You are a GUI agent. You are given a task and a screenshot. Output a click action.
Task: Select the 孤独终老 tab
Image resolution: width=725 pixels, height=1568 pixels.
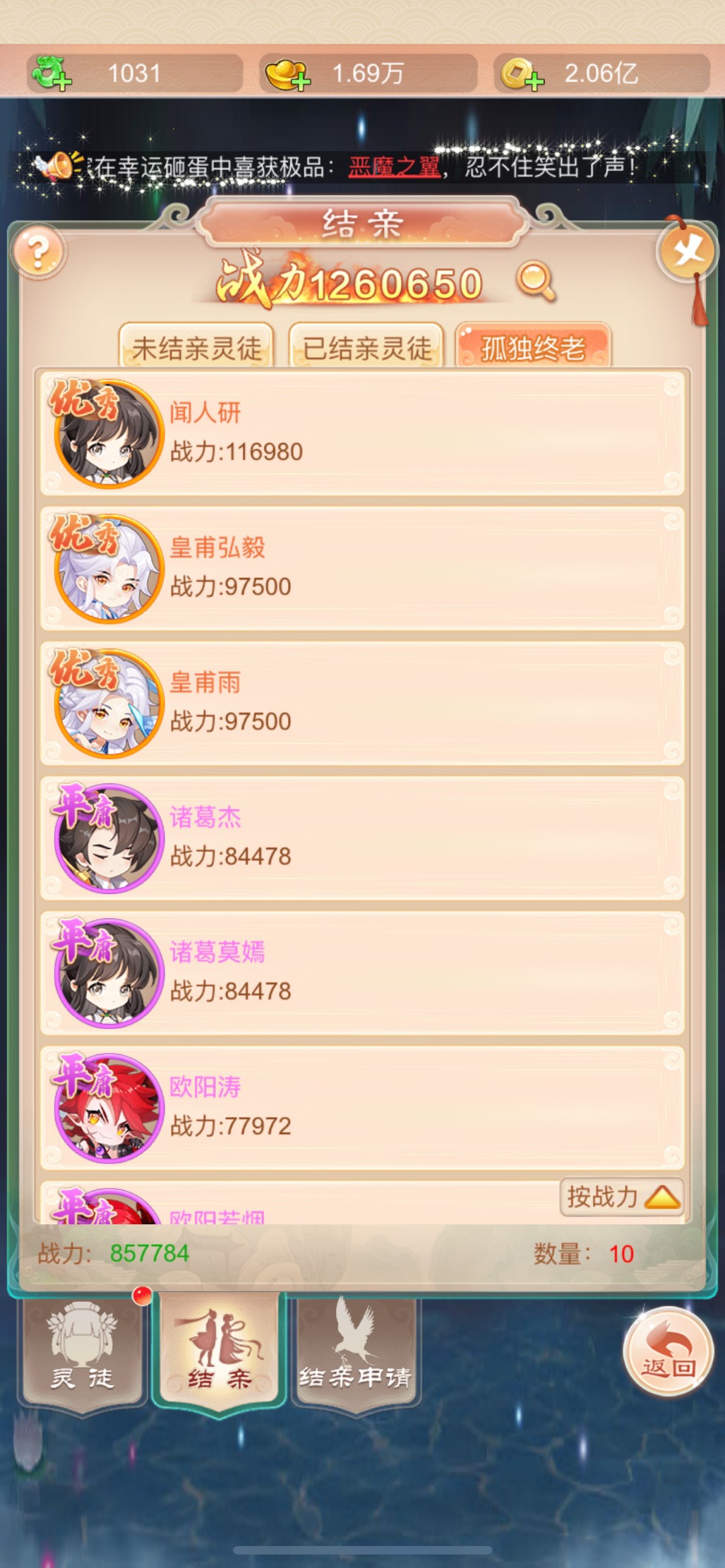coord(533,348)
